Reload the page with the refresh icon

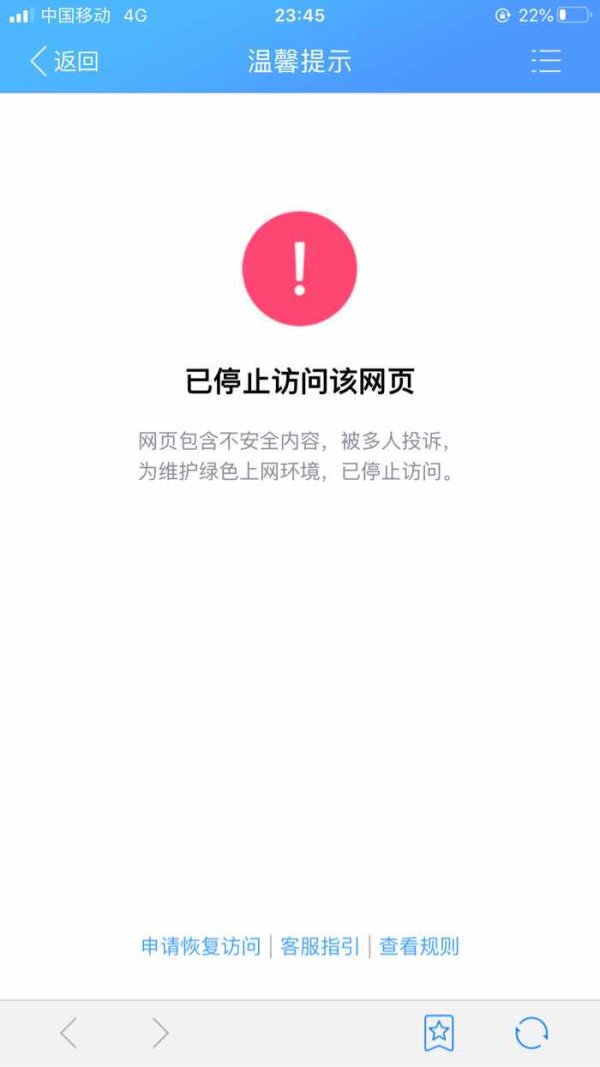click(531, 1033)
